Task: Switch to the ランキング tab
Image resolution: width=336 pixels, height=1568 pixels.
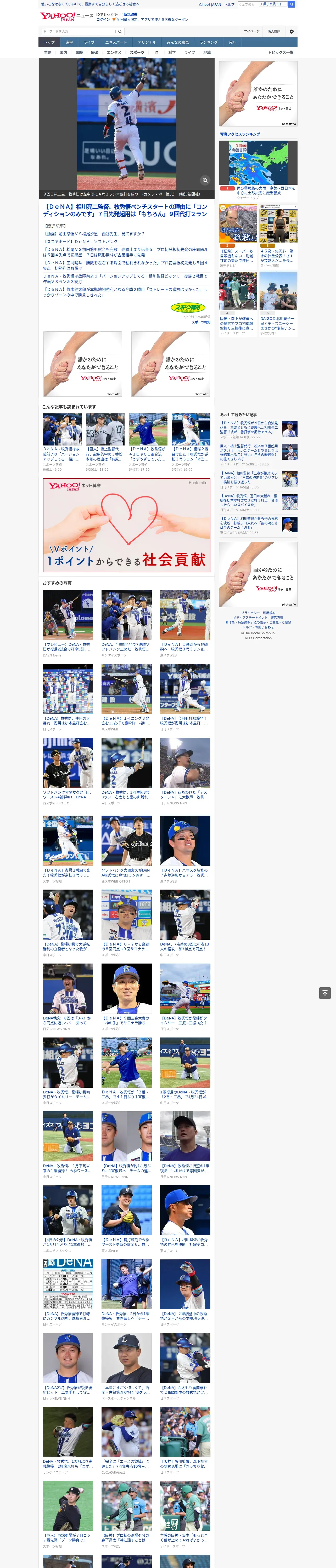Action: (209, 43)
